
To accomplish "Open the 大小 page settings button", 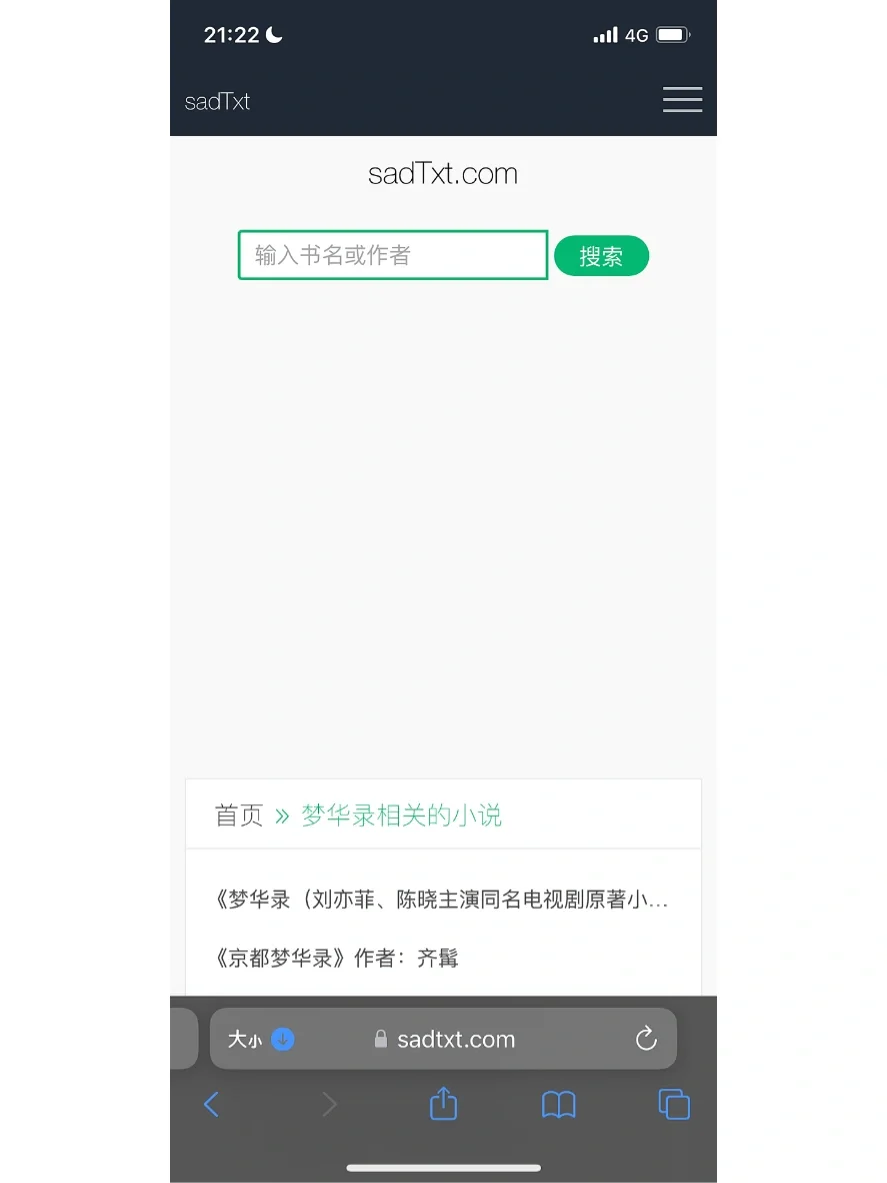I will click(x=246, y=1039).
